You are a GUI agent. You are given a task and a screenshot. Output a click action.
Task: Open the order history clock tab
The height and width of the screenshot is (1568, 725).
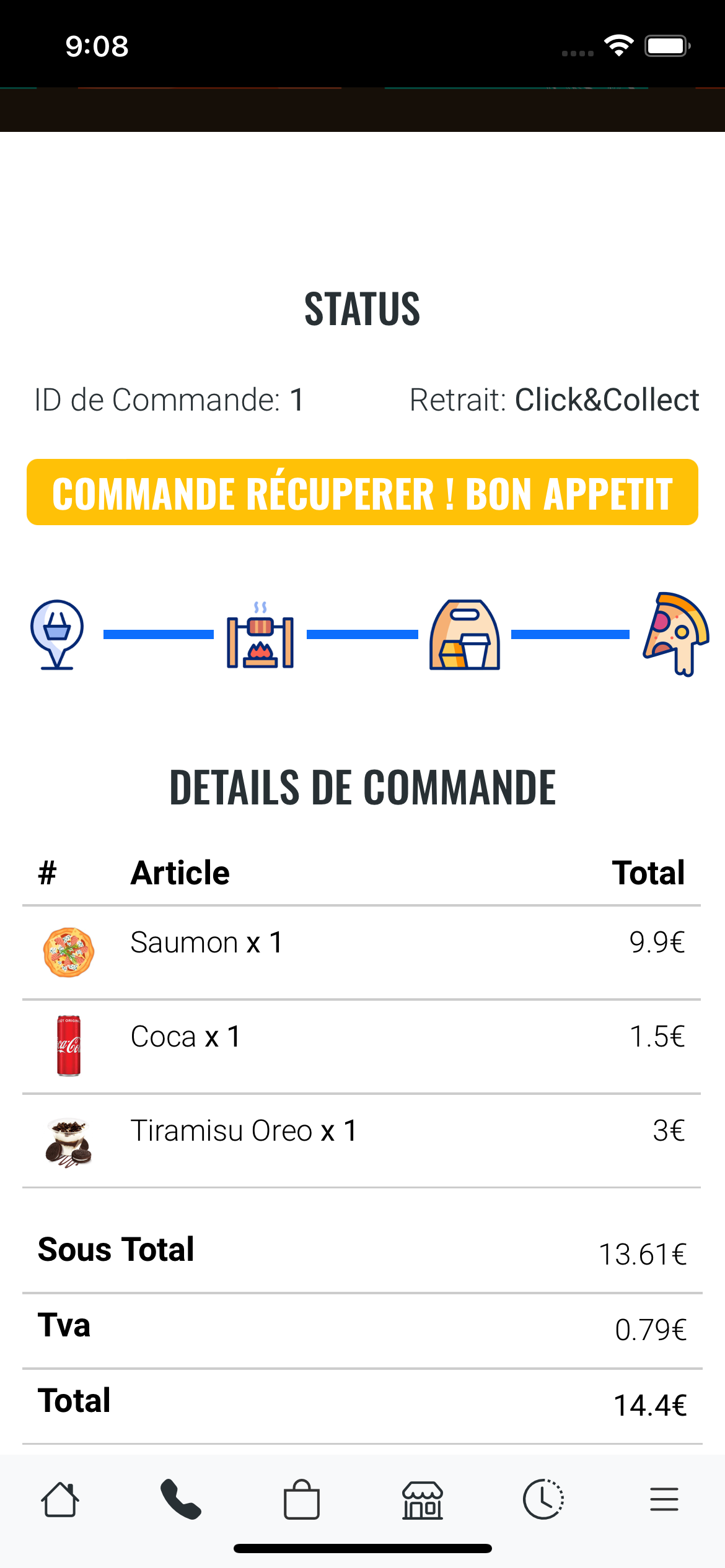point(543,1500)
